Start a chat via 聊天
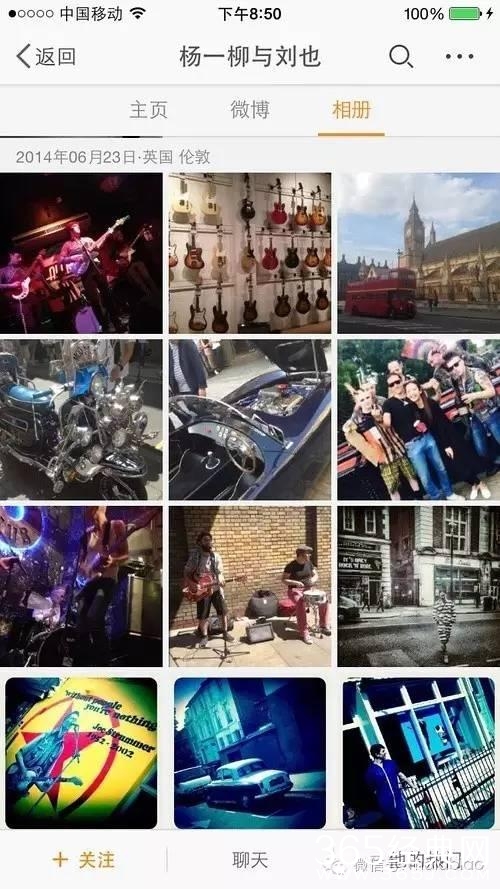500x889 pixels. (250, 860)
